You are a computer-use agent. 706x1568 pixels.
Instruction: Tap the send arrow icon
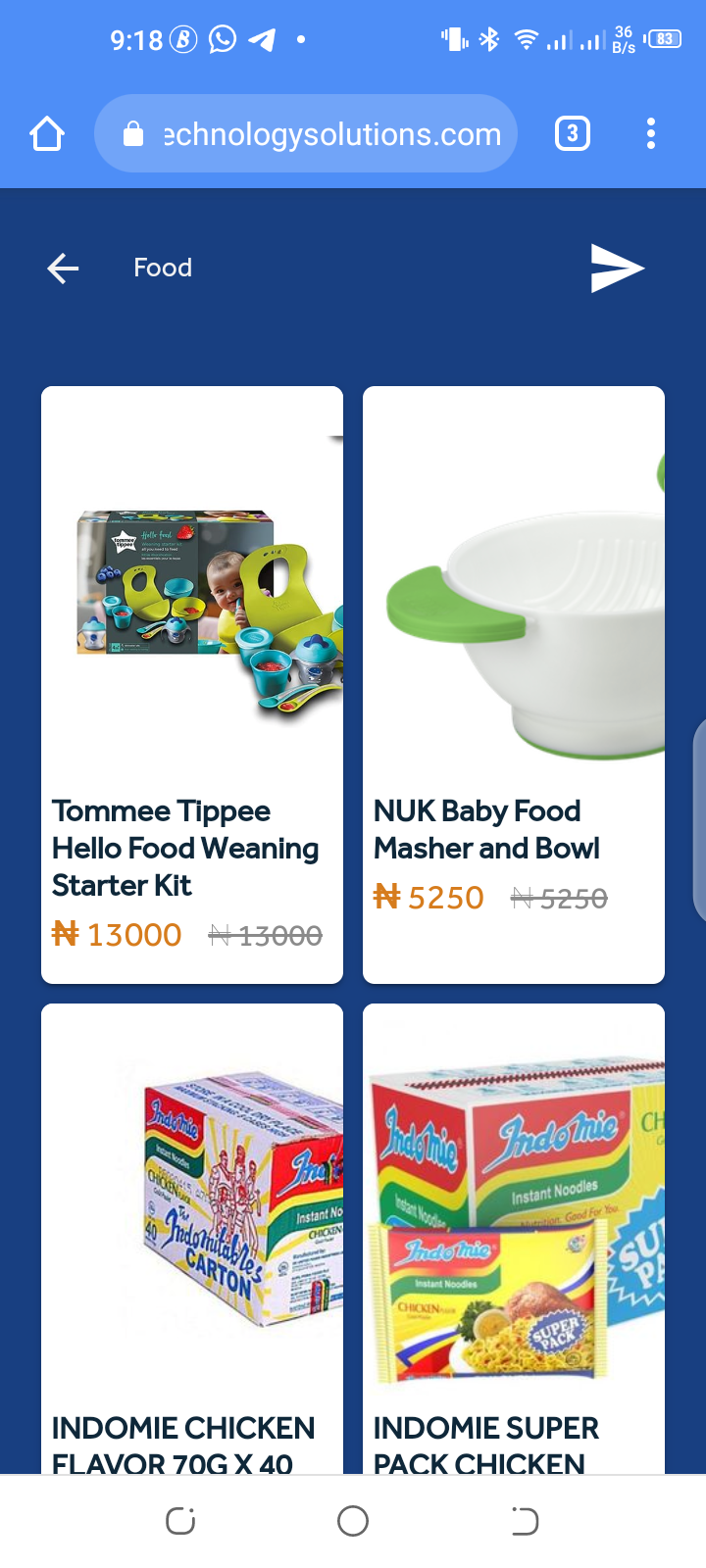pos(618,269)
